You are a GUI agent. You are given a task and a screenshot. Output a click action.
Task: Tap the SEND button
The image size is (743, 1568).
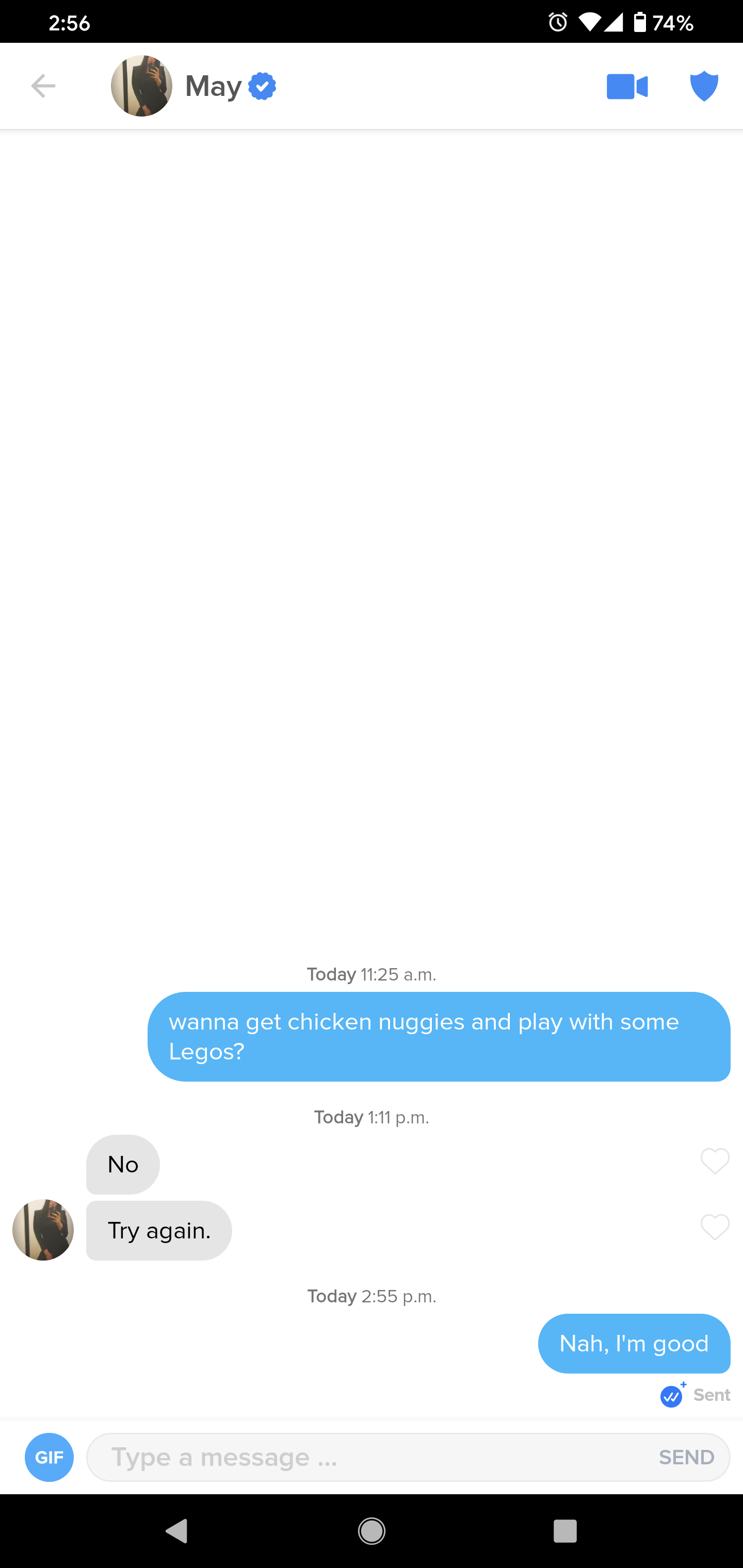pyautogui.click(x=686, y=1457)
